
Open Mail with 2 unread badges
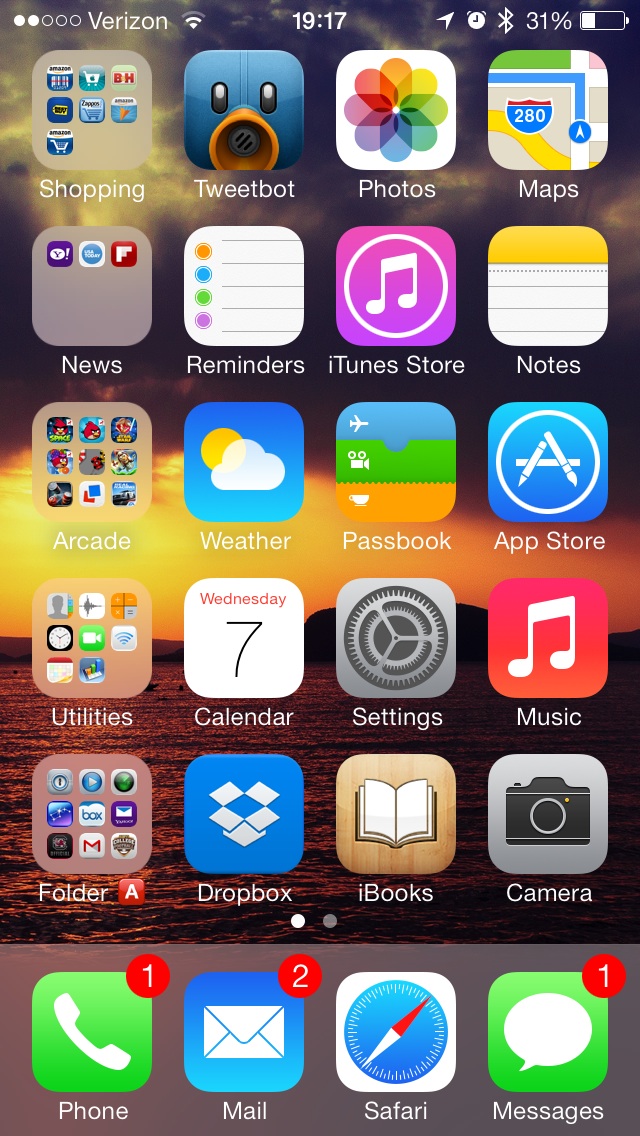tap(244, 1032)
